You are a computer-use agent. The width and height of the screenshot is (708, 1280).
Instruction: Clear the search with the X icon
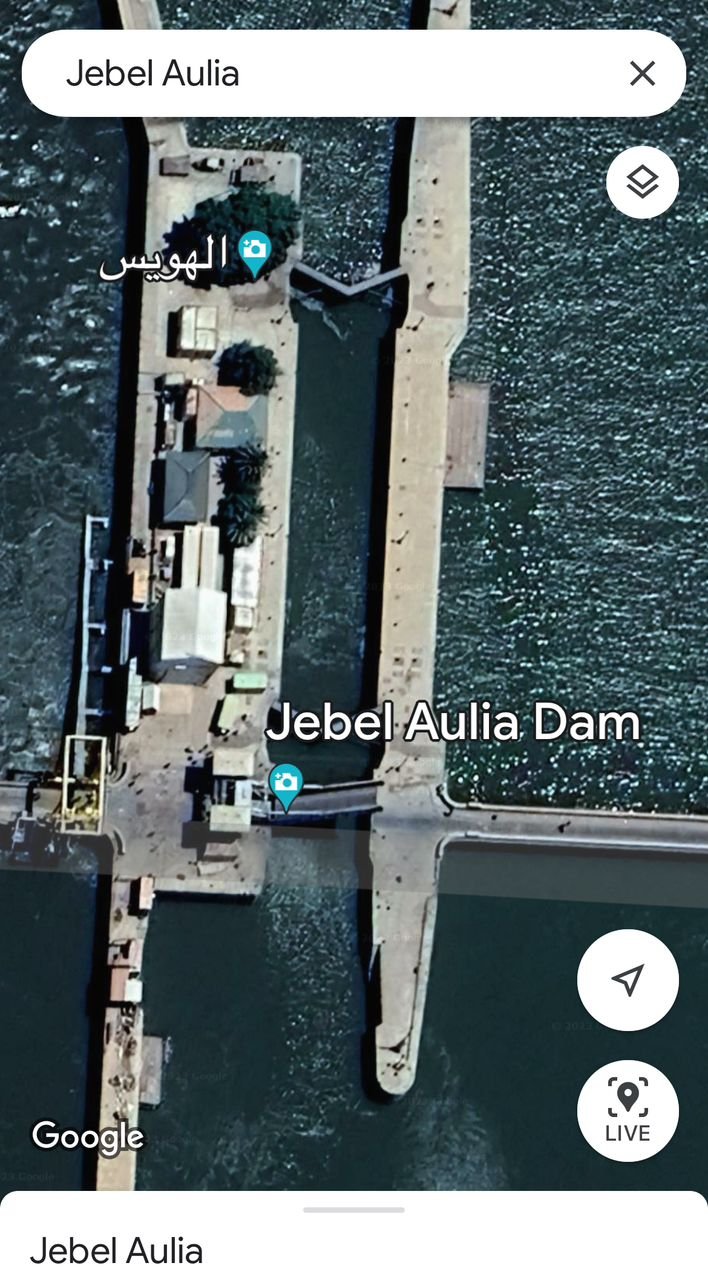point(642,73)
